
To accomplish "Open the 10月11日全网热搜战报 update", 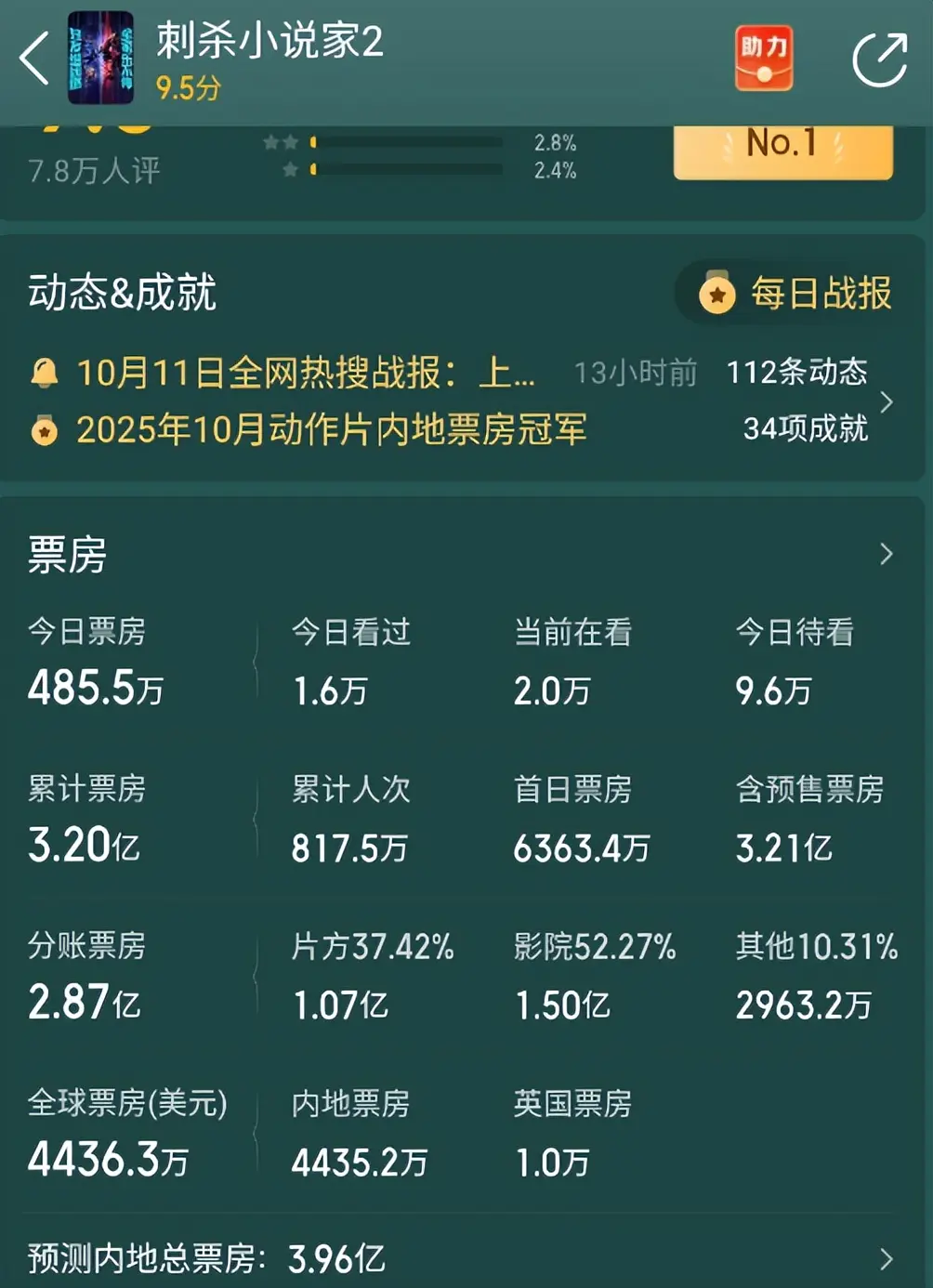I will (305, 373).
